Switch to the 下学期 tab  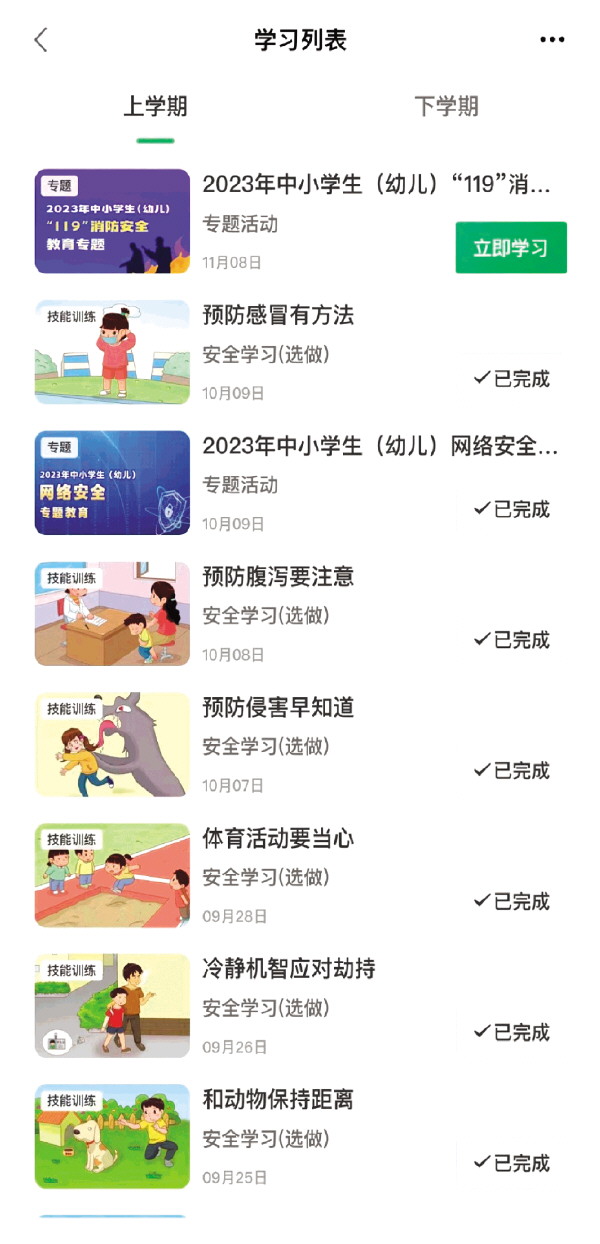click(x=446, y=107)
